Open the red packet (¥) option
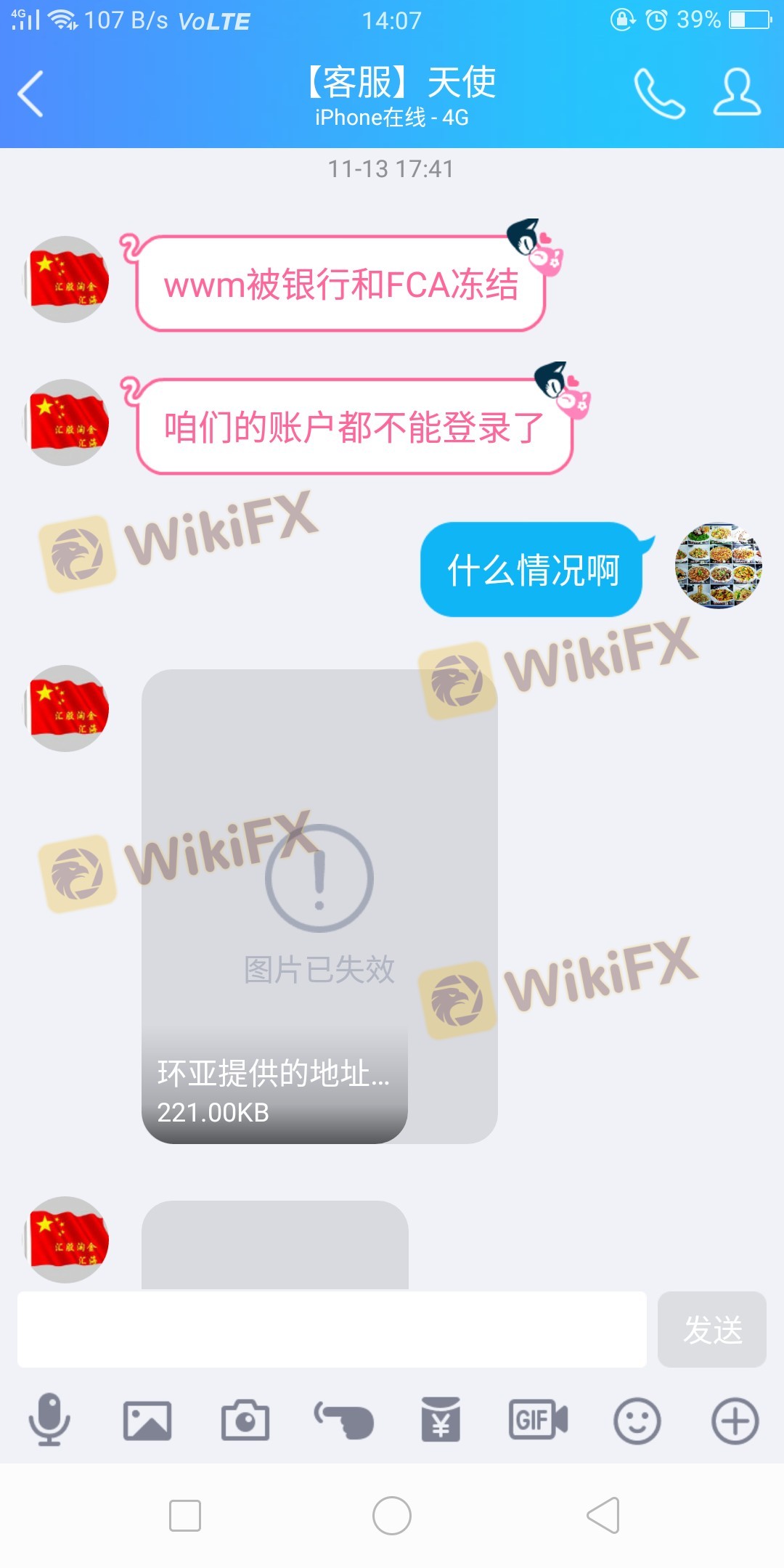Screen dimensions: 784x1568 click(441, 1420)
